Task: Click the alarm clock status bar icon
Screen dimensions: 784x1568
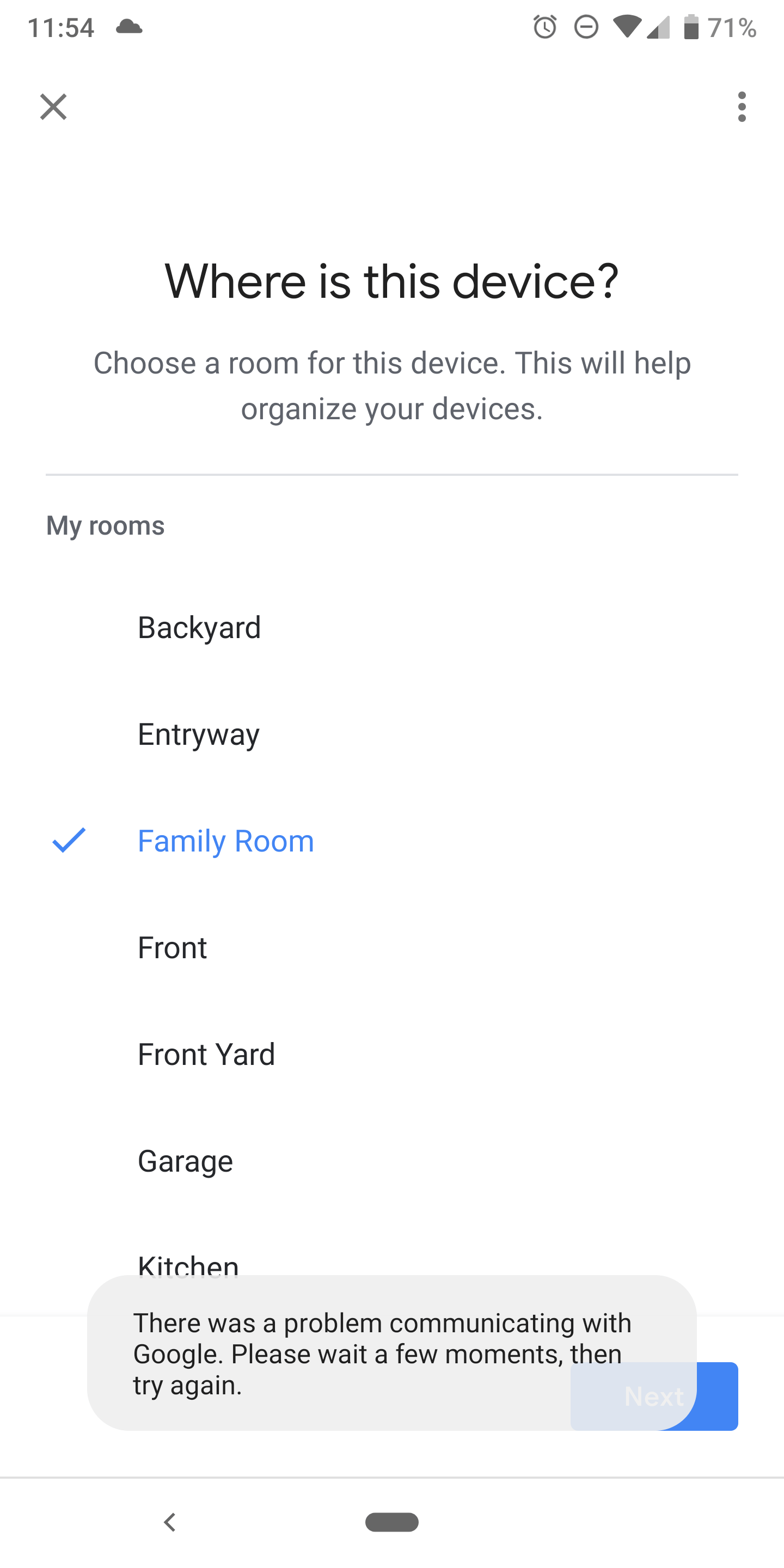Action: (546, 27)
